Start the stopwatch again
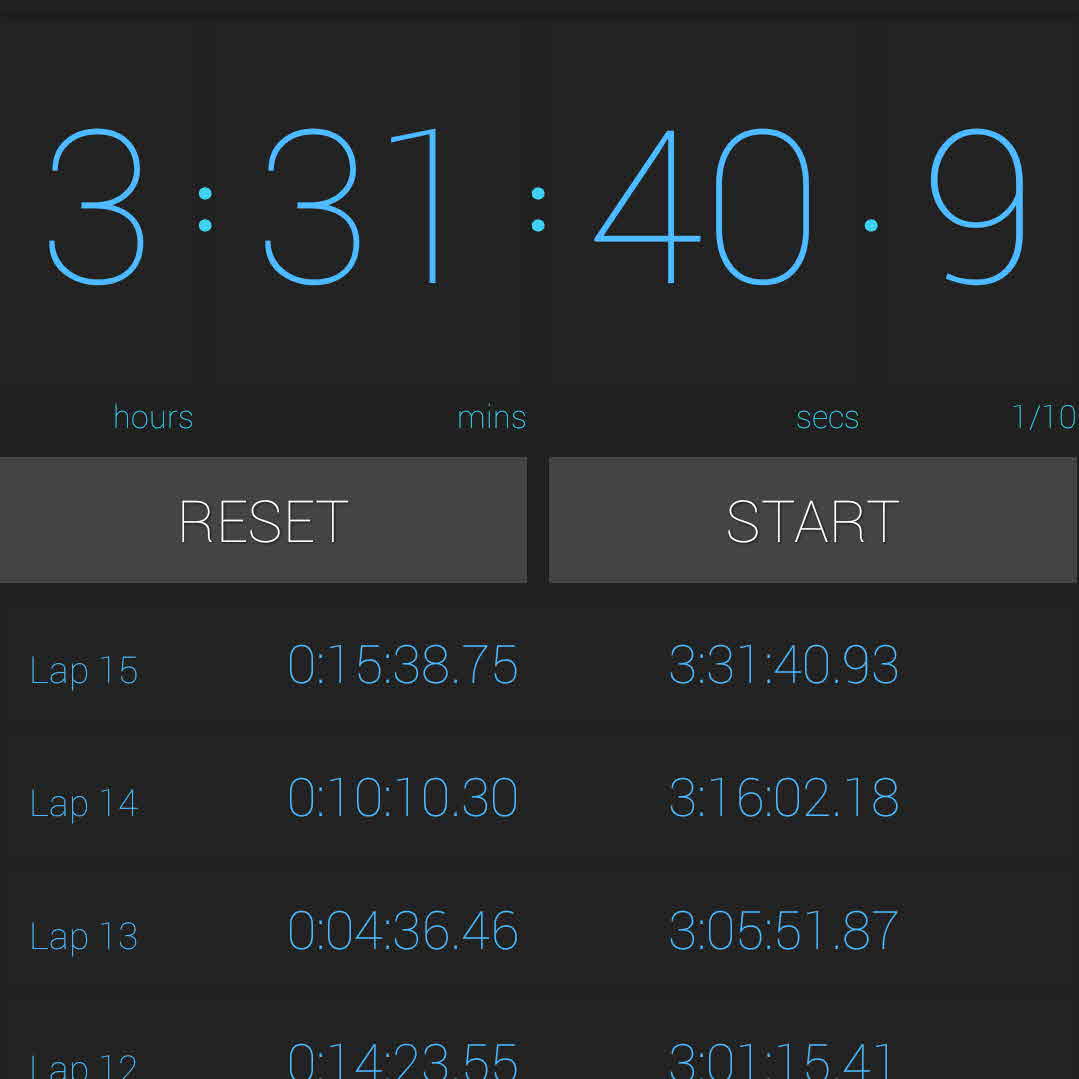This screenshot has height=1079, width=1079. (813, 520)
